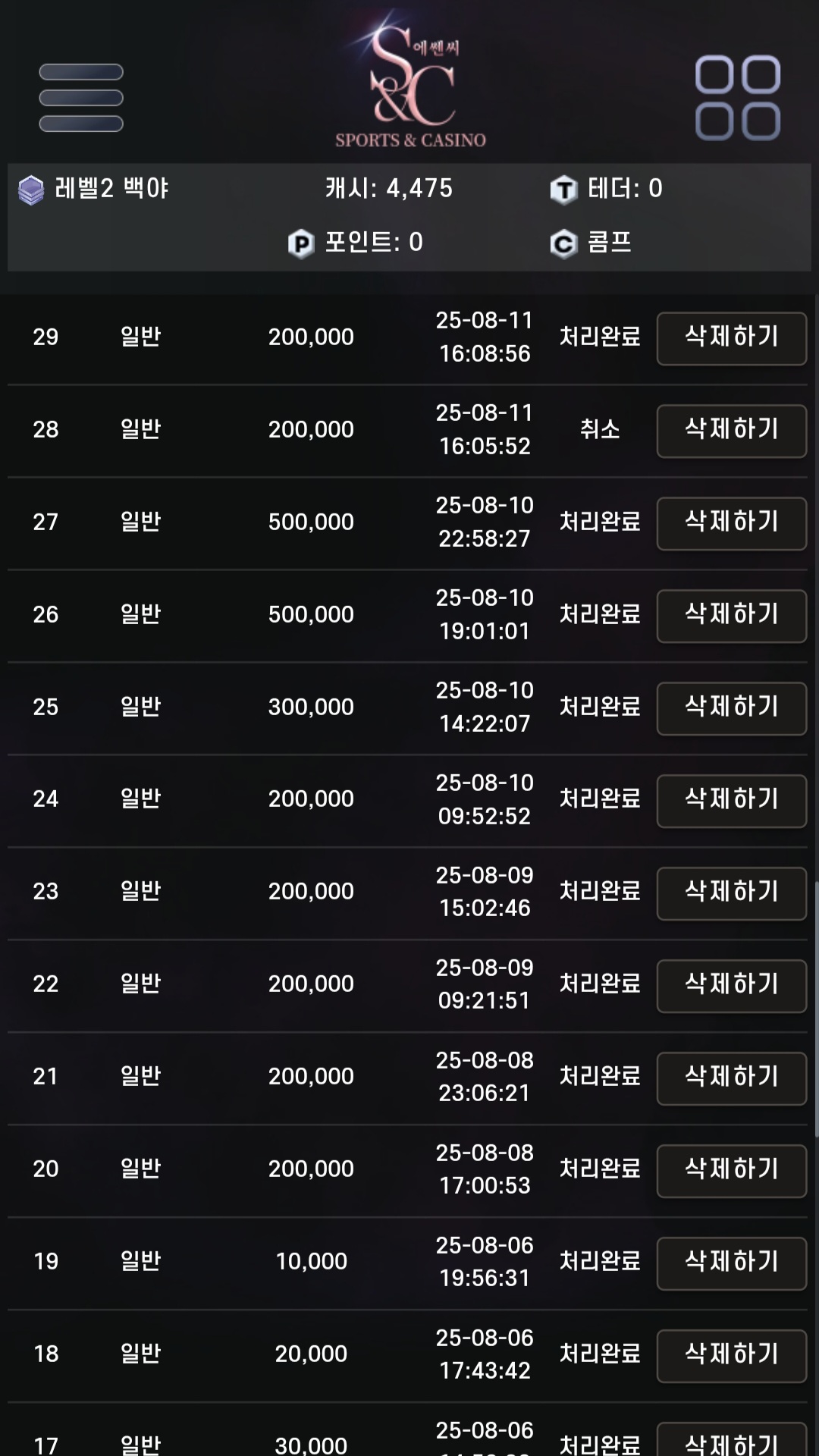Tap 삭제하기 on row 24

pyautogui.click(x=731, y=801)
